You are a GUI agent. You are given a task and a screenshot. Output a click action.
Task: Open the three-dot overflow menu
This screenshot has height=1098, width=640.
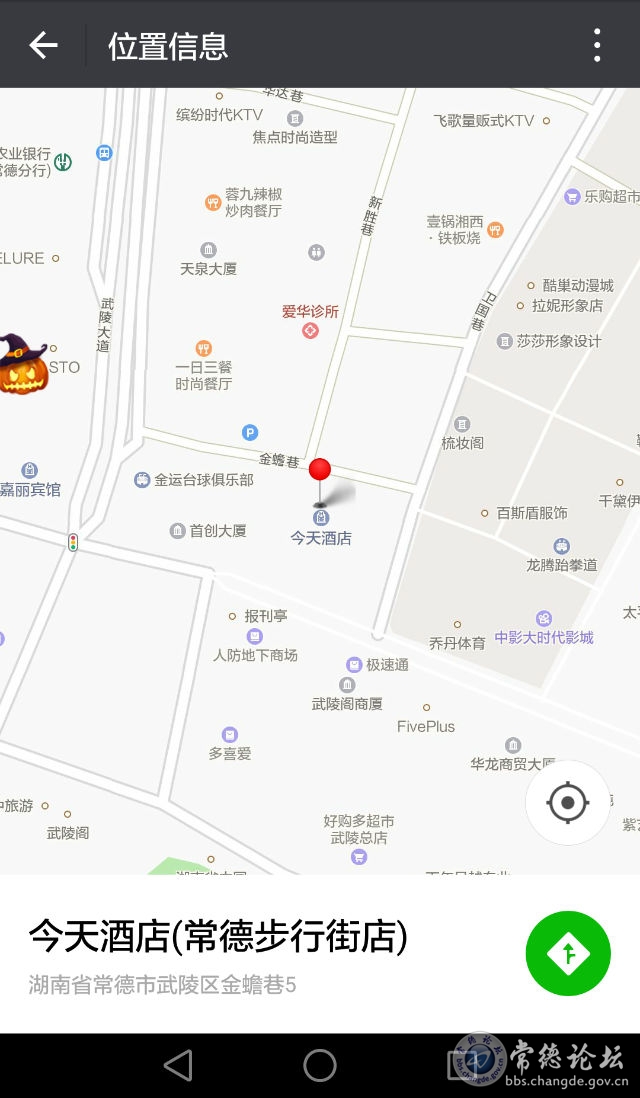(597, 46)
